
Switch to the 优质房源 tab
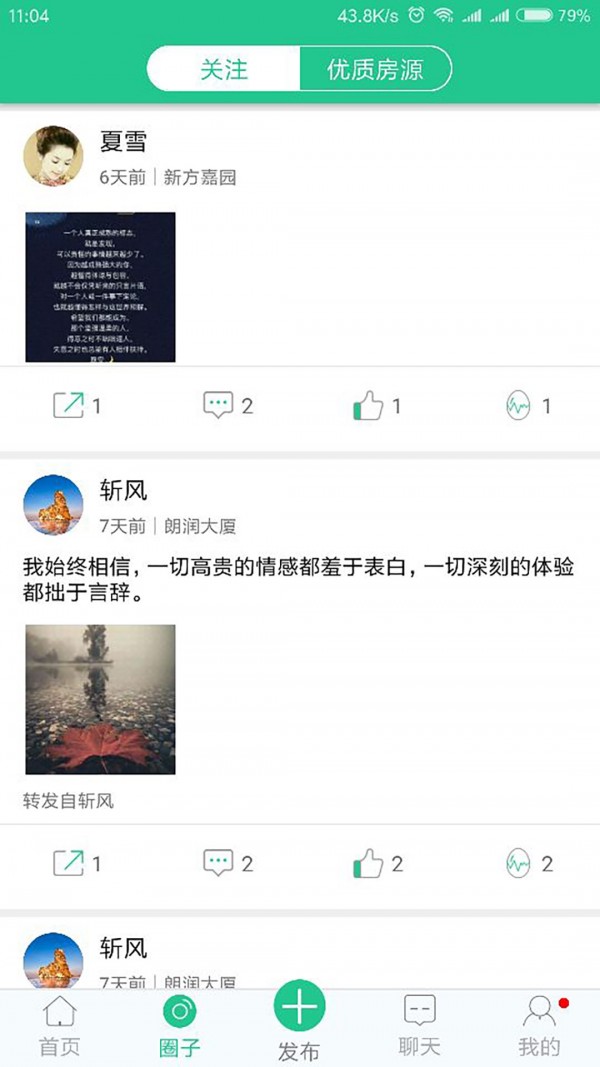tap(375, 70)
